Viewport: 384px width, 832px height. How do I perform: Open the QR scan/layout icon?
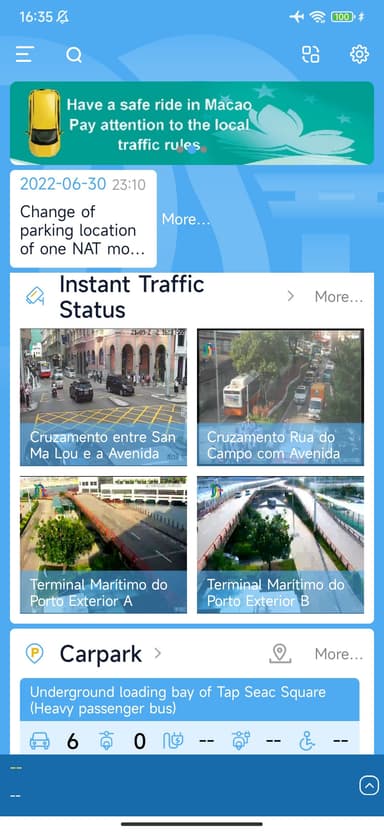(x=310, y=54)
